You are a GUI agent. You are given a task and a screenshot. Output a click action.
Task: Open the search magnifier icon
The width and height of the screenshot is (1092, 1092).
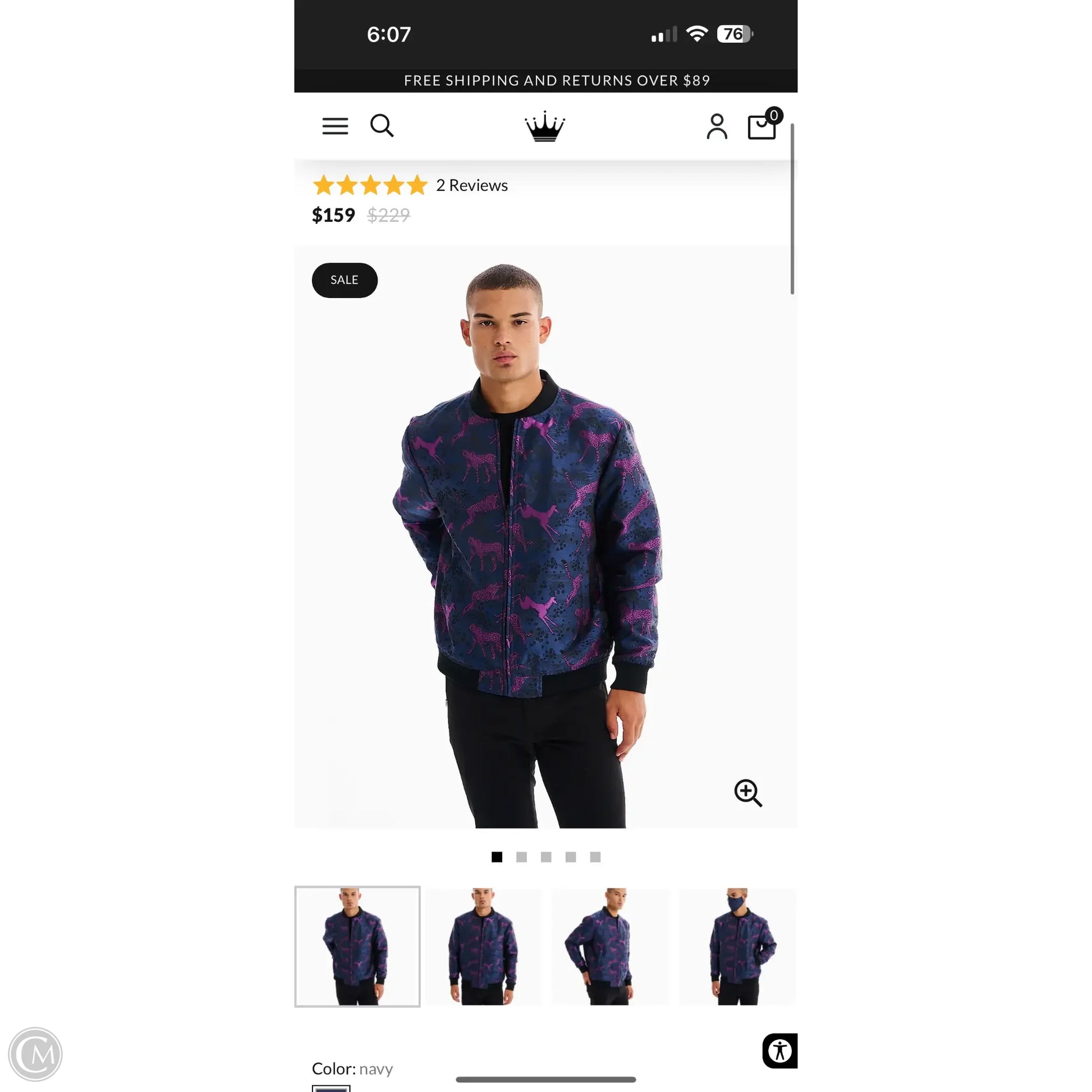pyautogui.click(x=382, y=126)
